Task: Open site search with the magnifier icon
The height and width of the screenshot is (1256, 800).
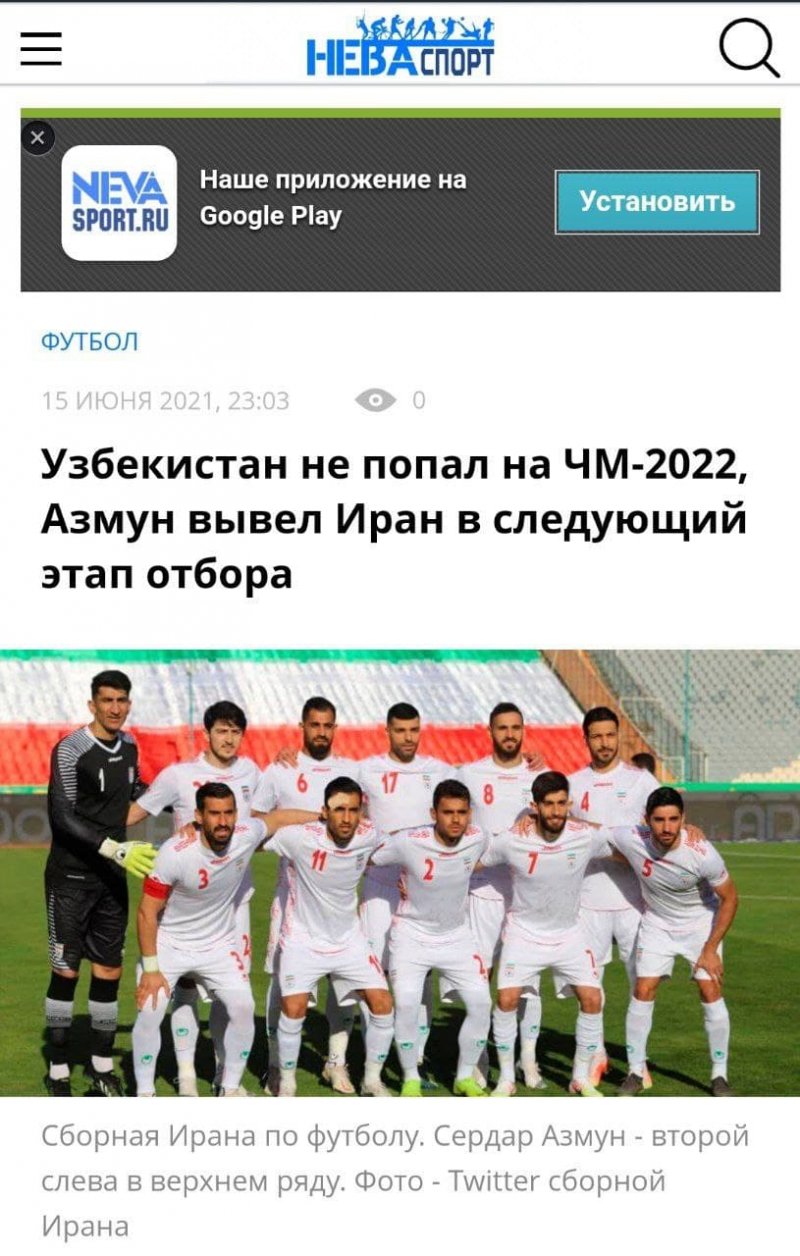Action: click(x=748, y=47)
